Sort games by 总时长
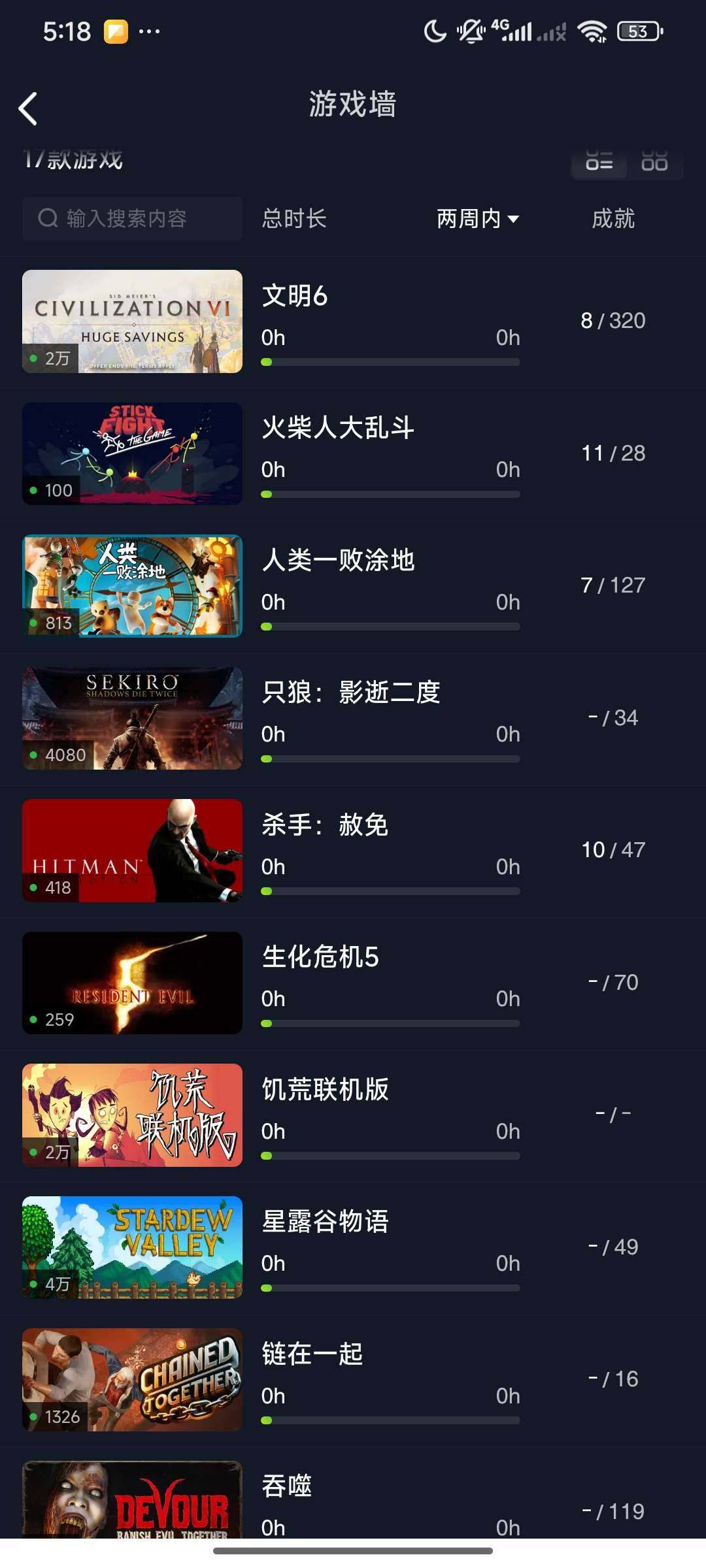This screenshot has width=706, height=1568. 295,220
